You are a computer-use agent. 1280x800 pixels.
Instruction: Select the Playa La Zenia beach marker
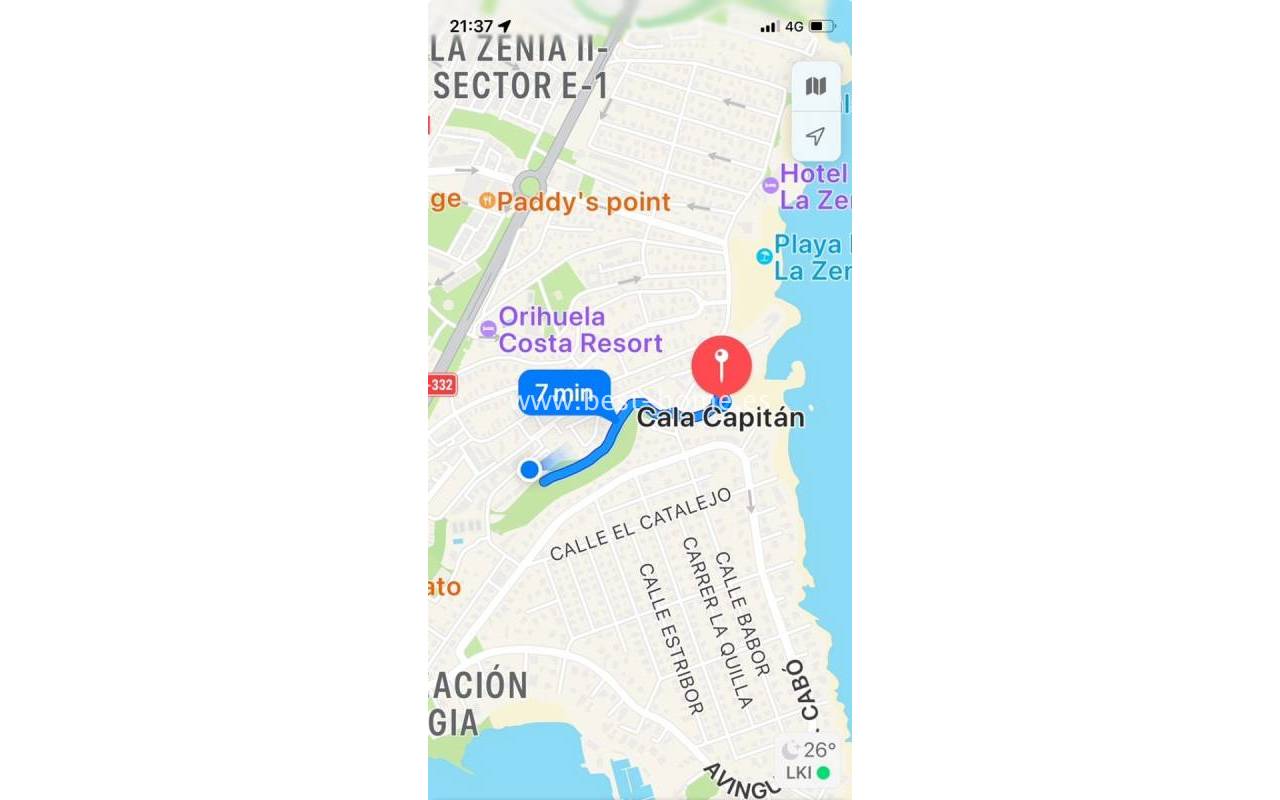(x=764, y=256)
